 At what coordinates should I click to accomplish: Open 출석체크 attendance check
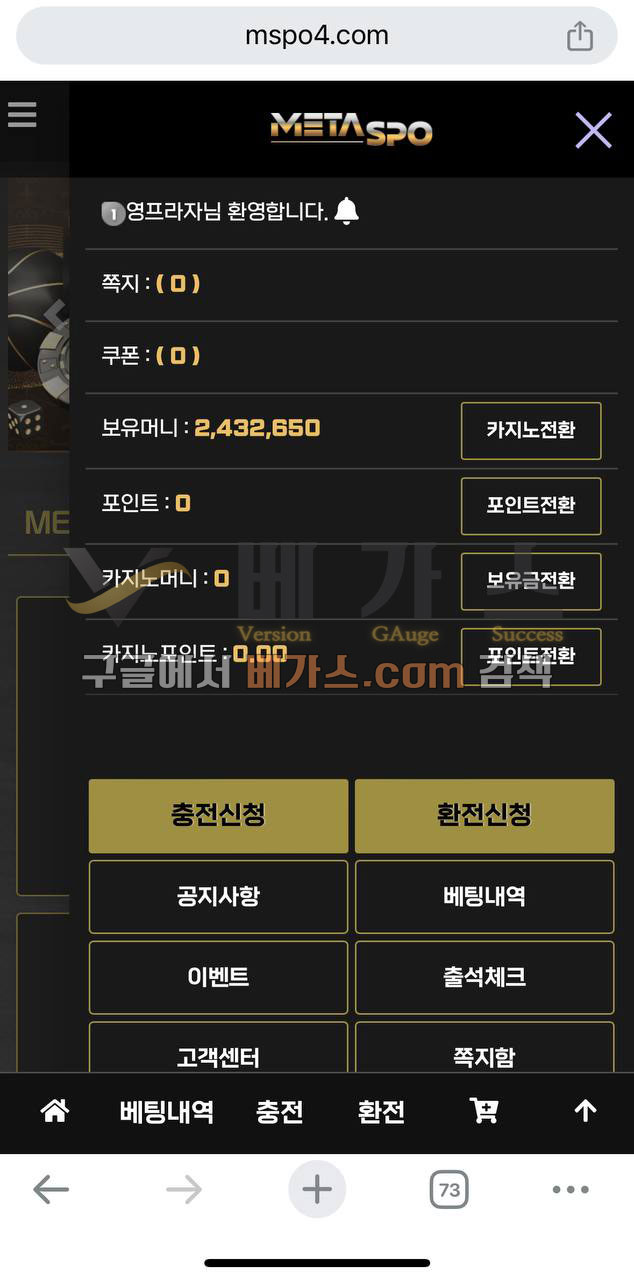tap(484, 977)
